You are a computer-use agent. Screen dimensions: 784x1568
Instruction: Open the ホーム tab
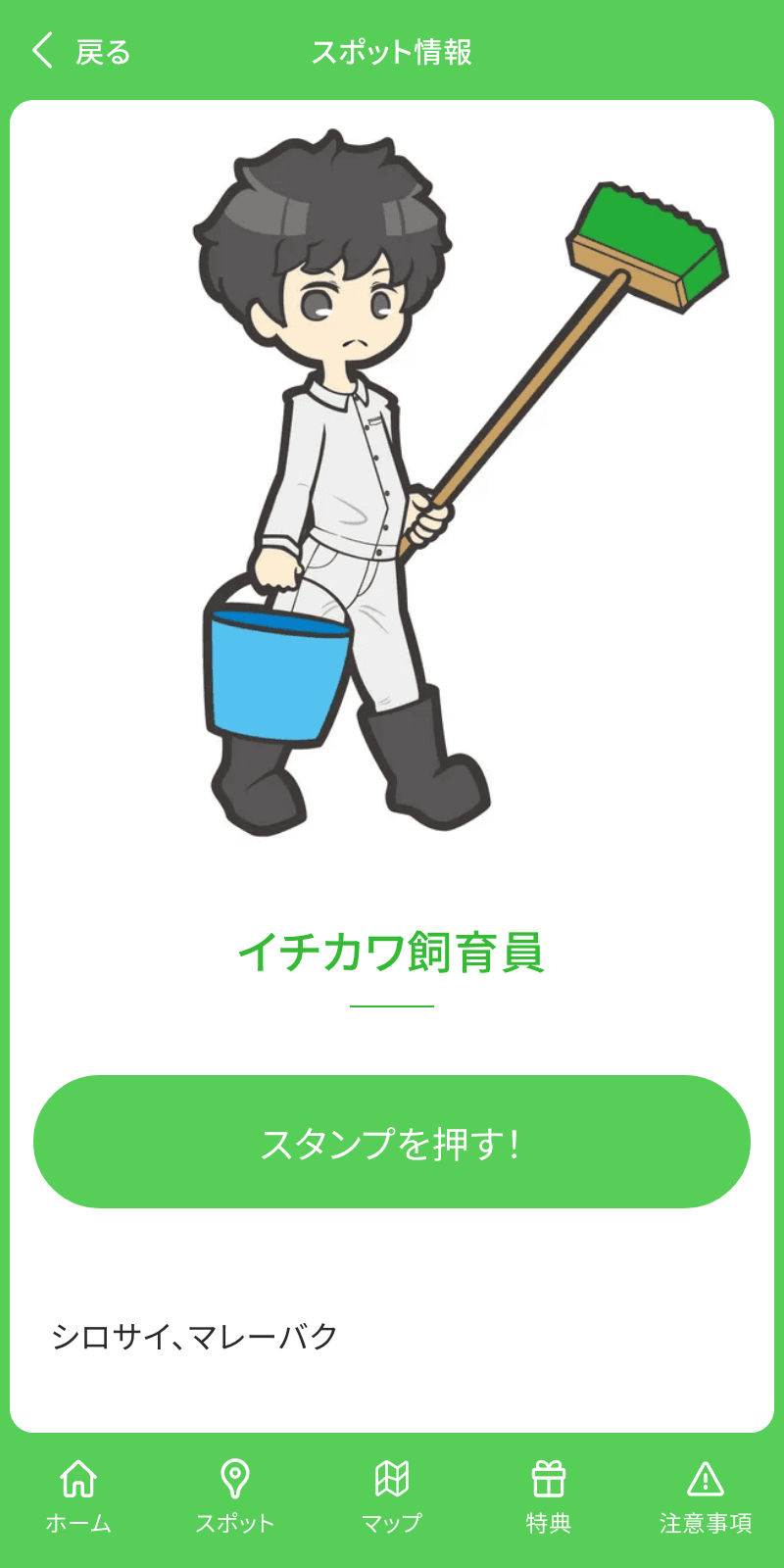coord(78,1497)
